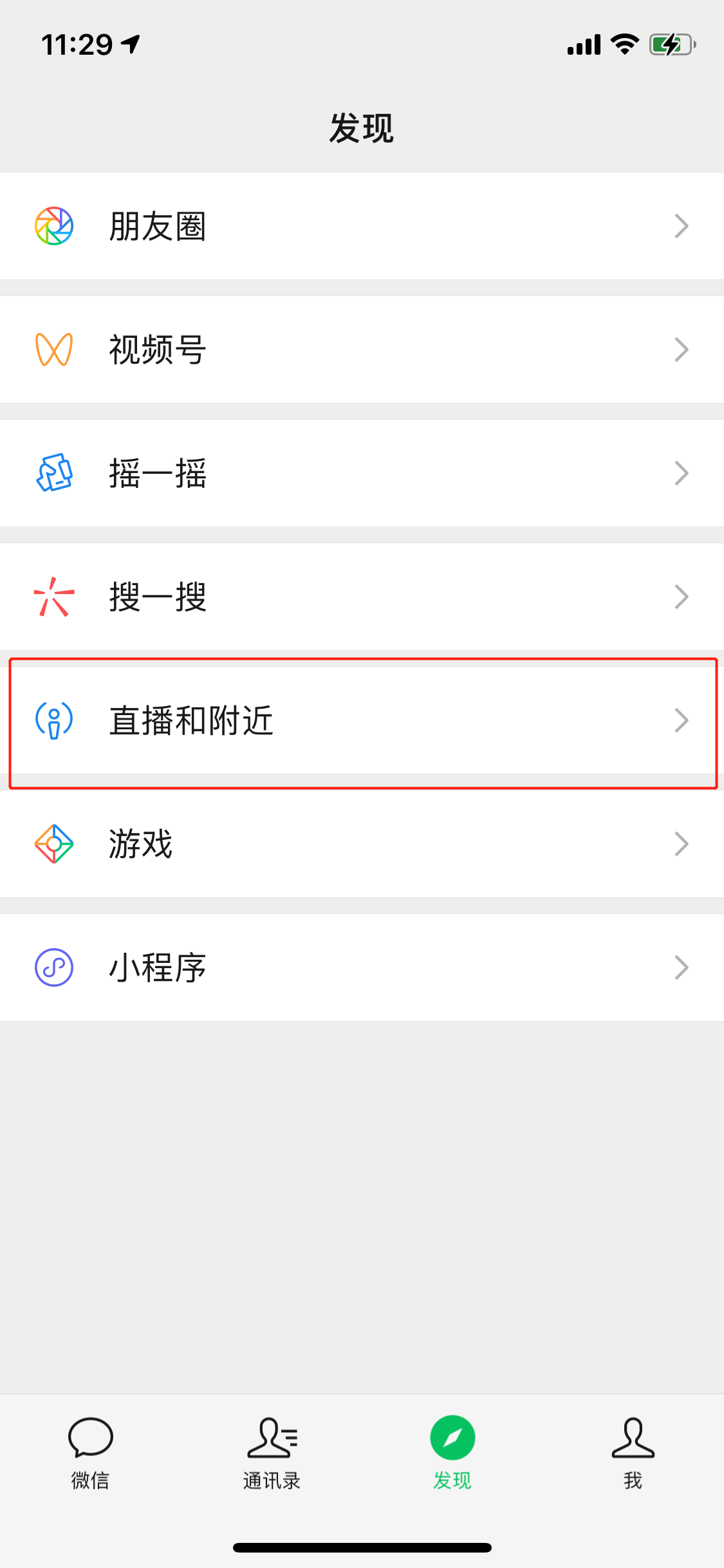The height and width of the screenshot is (1568, 724).
Task: Select 直播和附近 row
Action: [362, 720]
